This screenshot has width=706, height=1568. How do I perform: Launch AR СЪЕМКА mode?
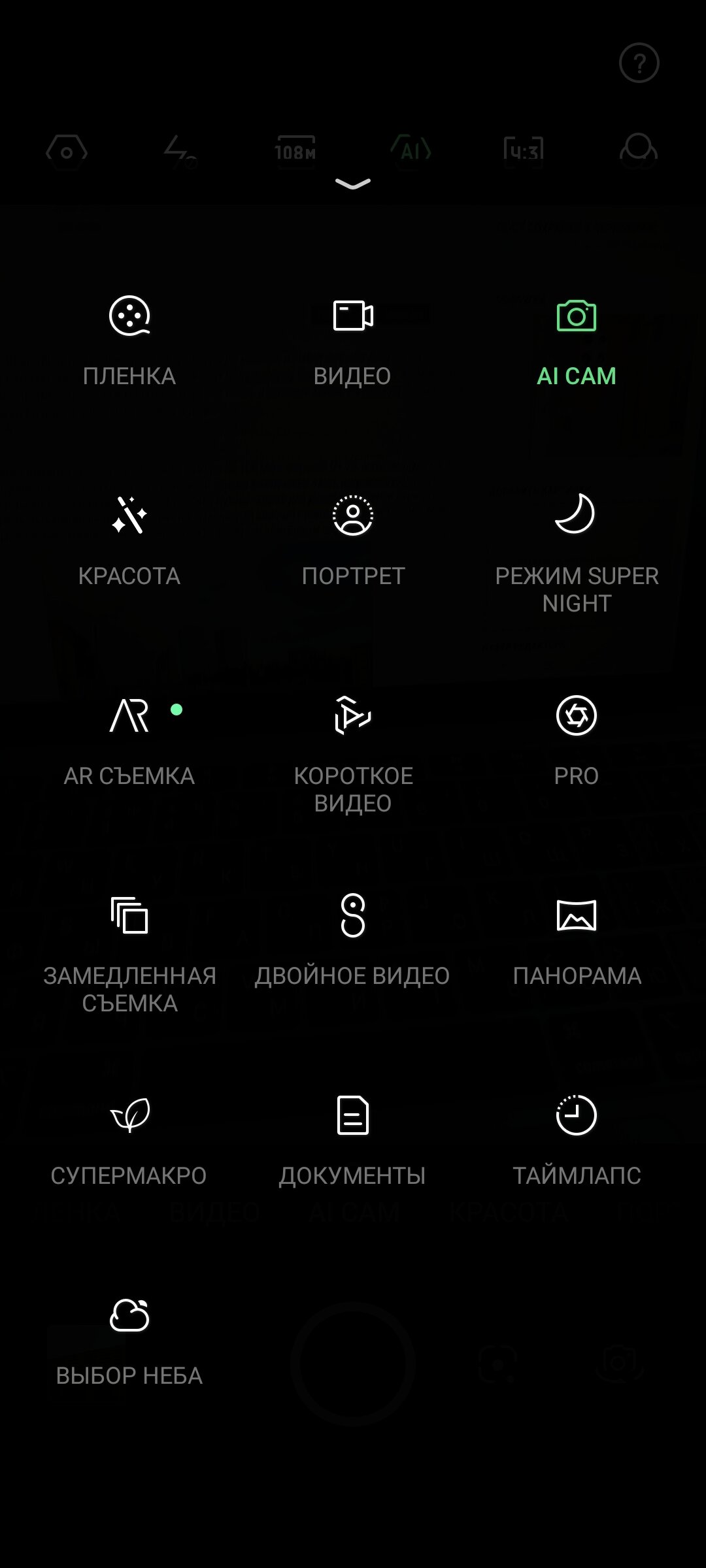(129, 741)
